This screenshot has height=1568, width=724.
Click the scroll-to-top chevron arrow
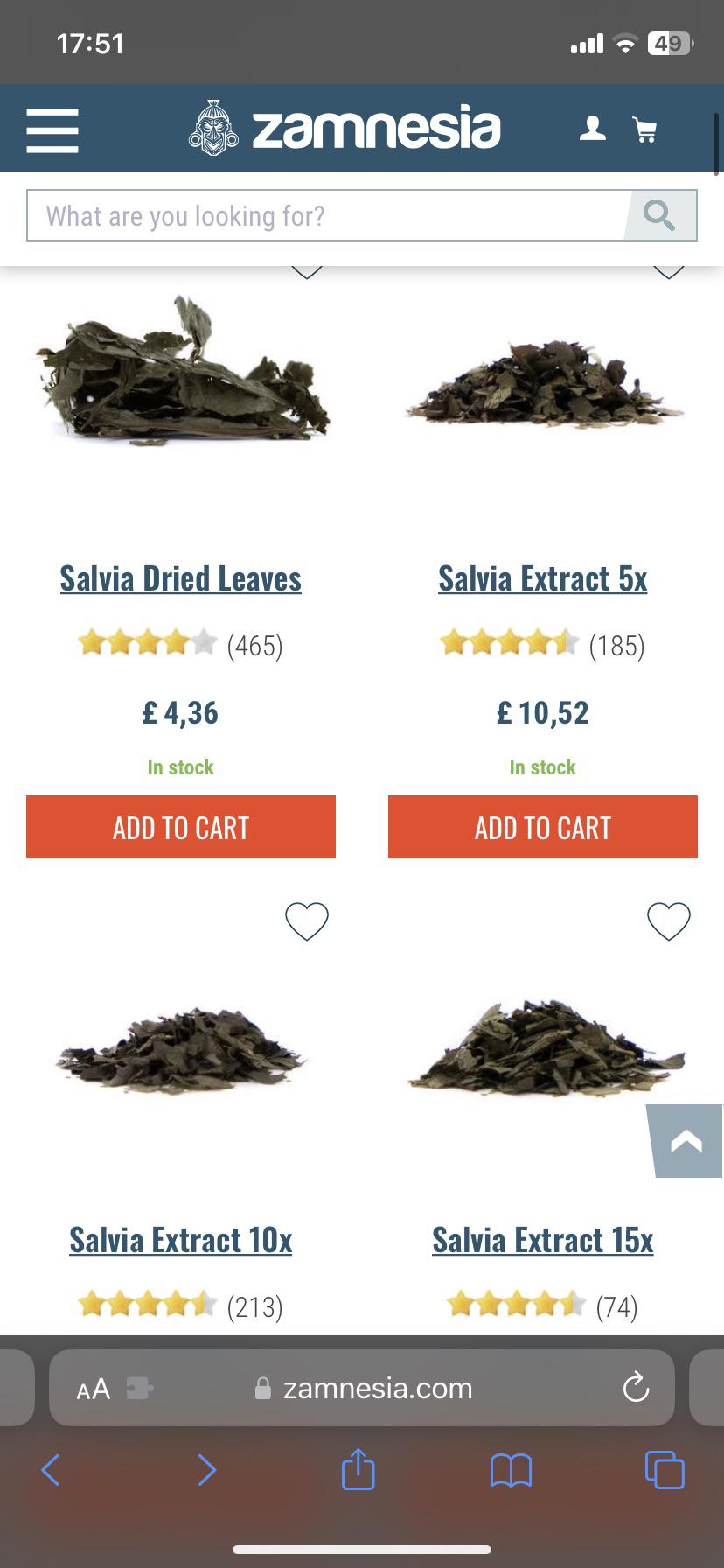tap(686, 1140)
